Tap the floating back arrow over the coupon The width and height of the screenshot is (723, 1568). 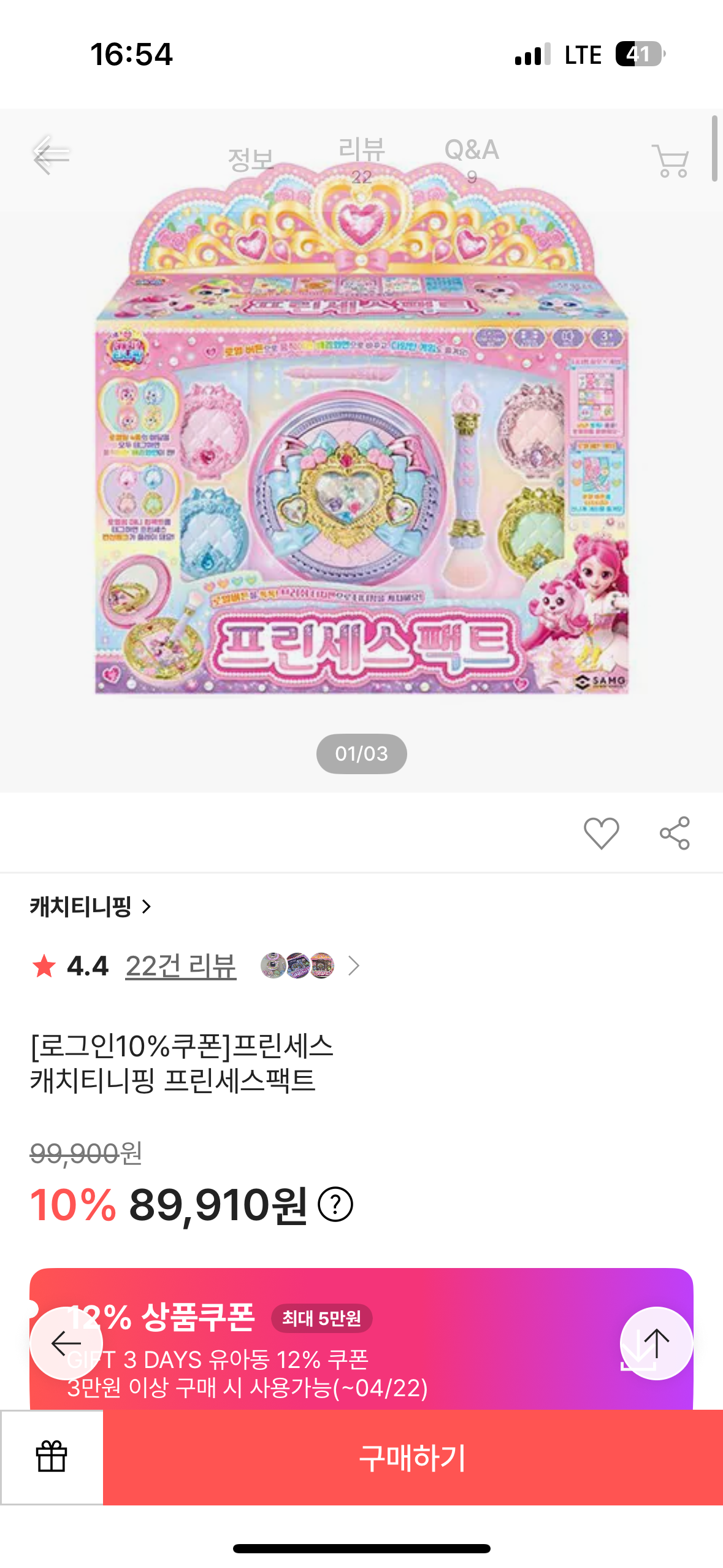[66, 1343]
